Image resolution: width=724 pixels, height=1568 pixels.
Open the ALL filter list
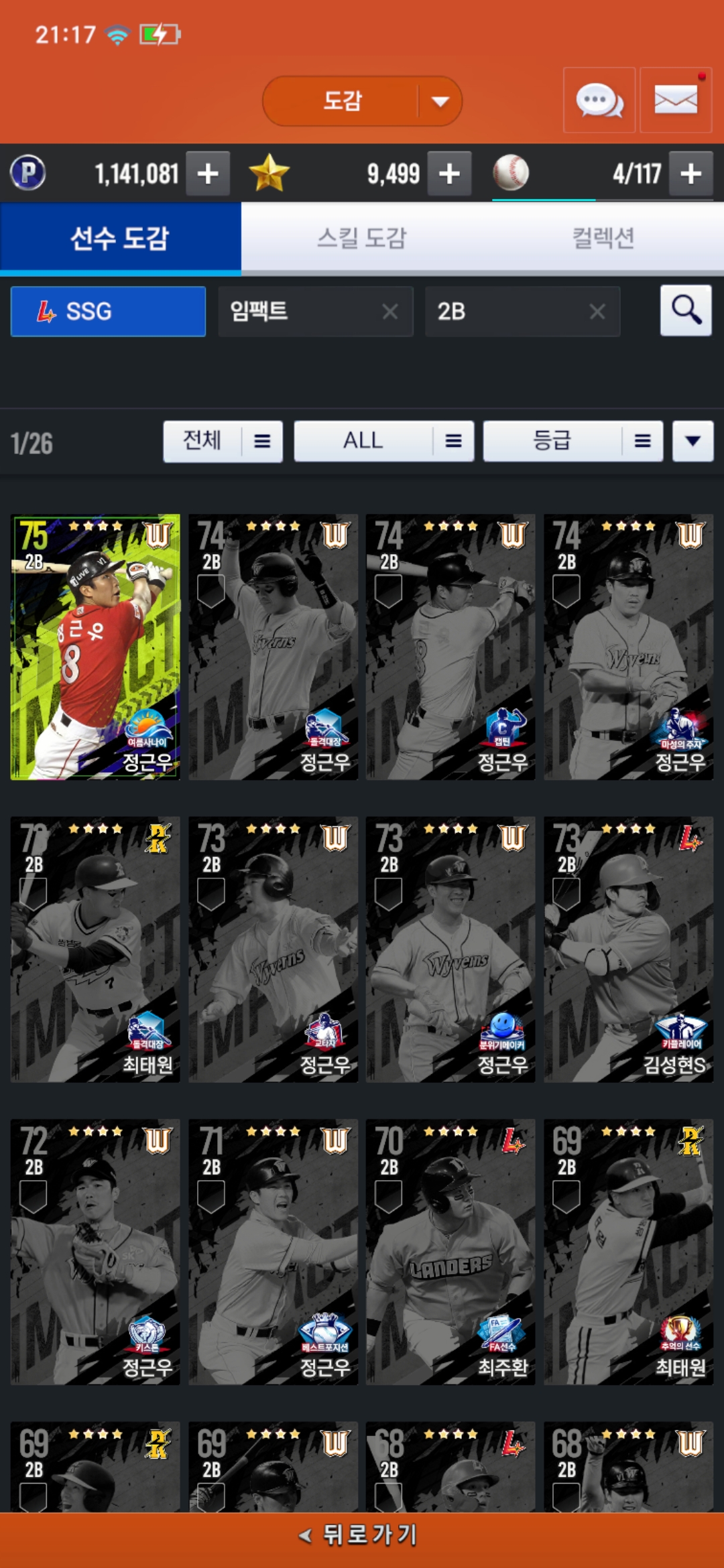[x=383, y=441]
